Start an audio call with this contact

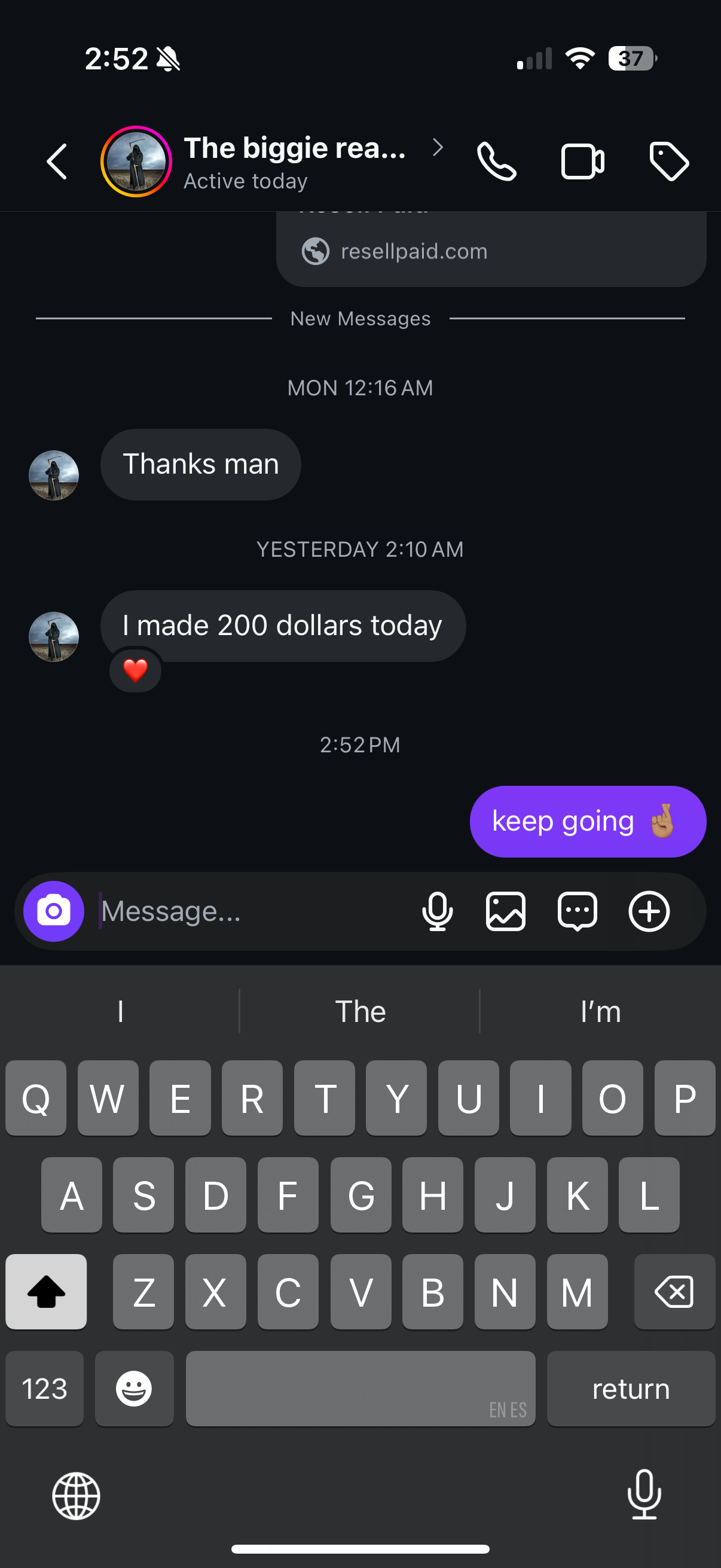tap(496, 162)
